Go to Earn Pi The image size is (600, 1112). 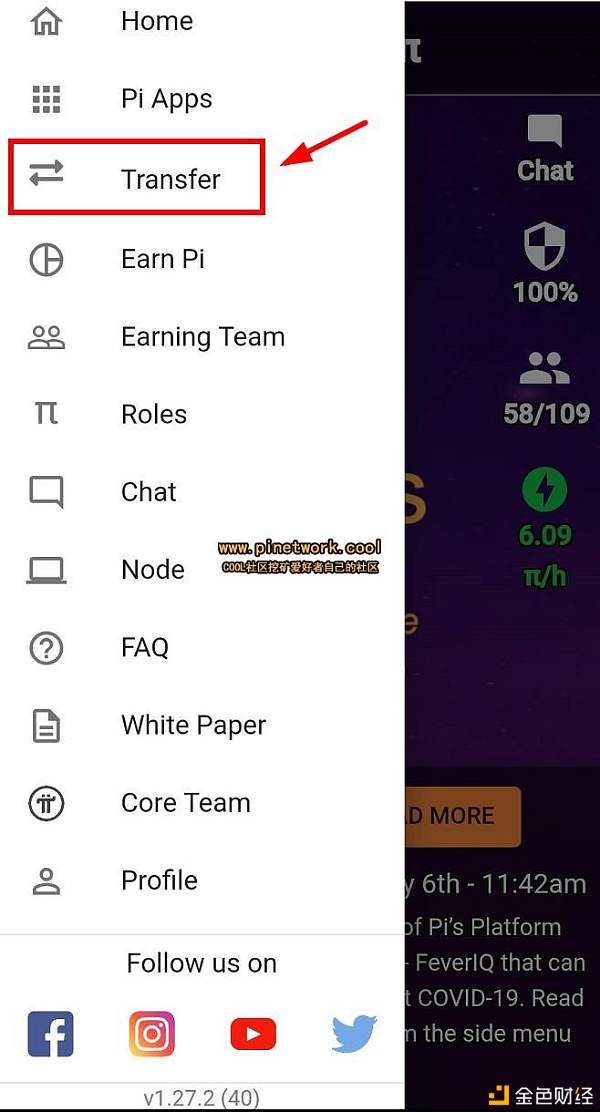coord(162,259)
